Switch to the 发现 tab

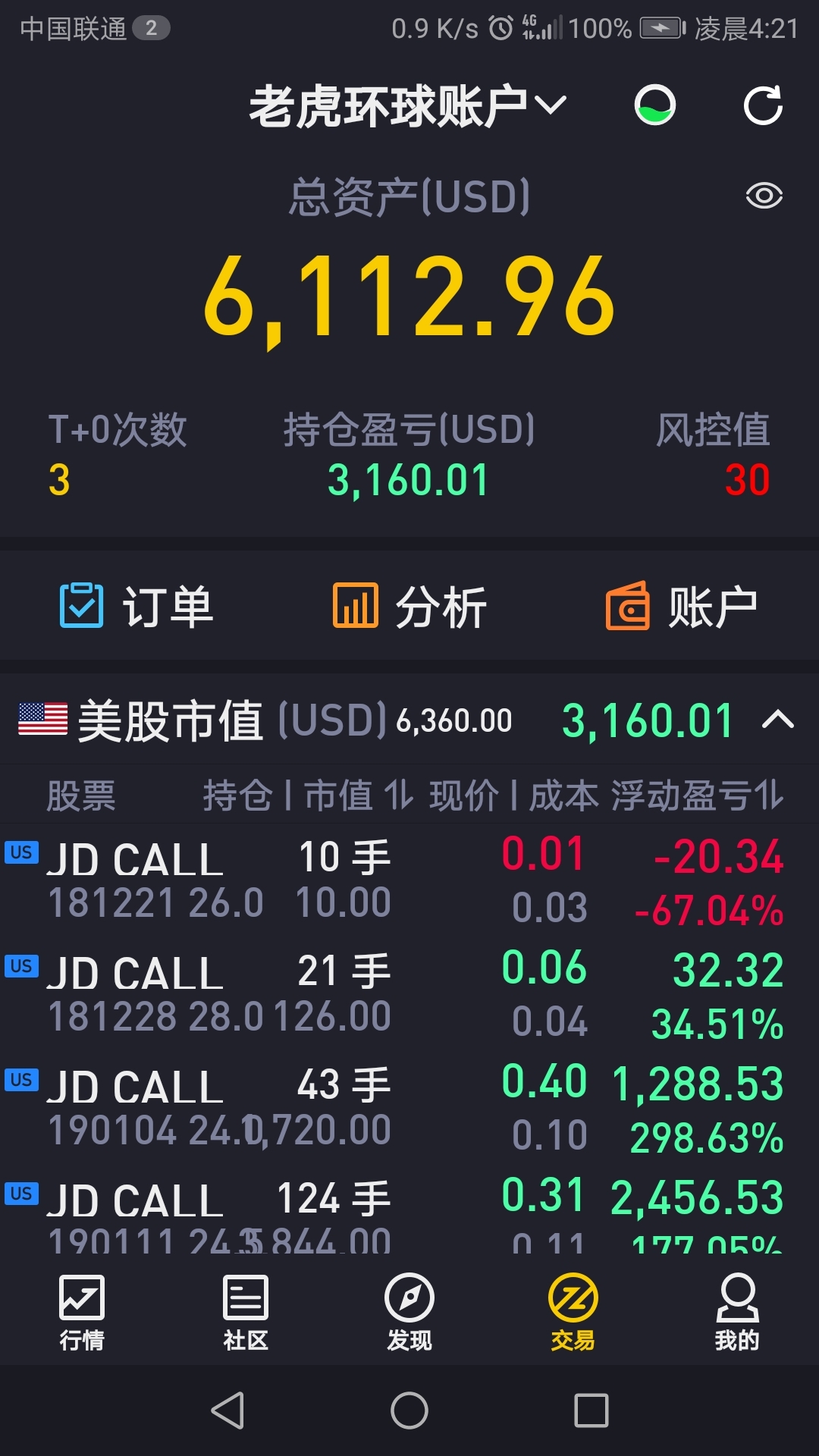tap(409, 1313)
